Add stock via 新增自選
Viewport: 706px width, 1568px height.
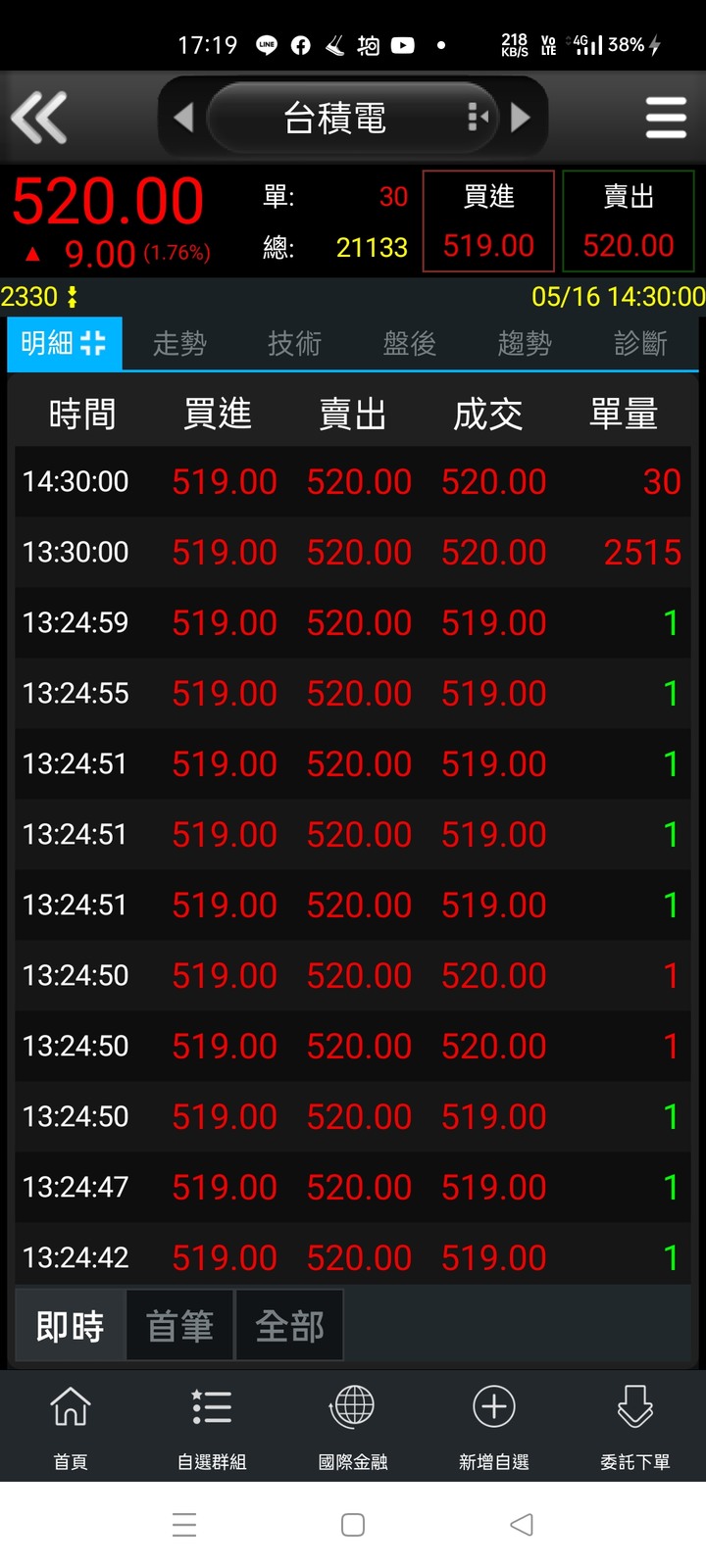click(x=494, y=1427)
